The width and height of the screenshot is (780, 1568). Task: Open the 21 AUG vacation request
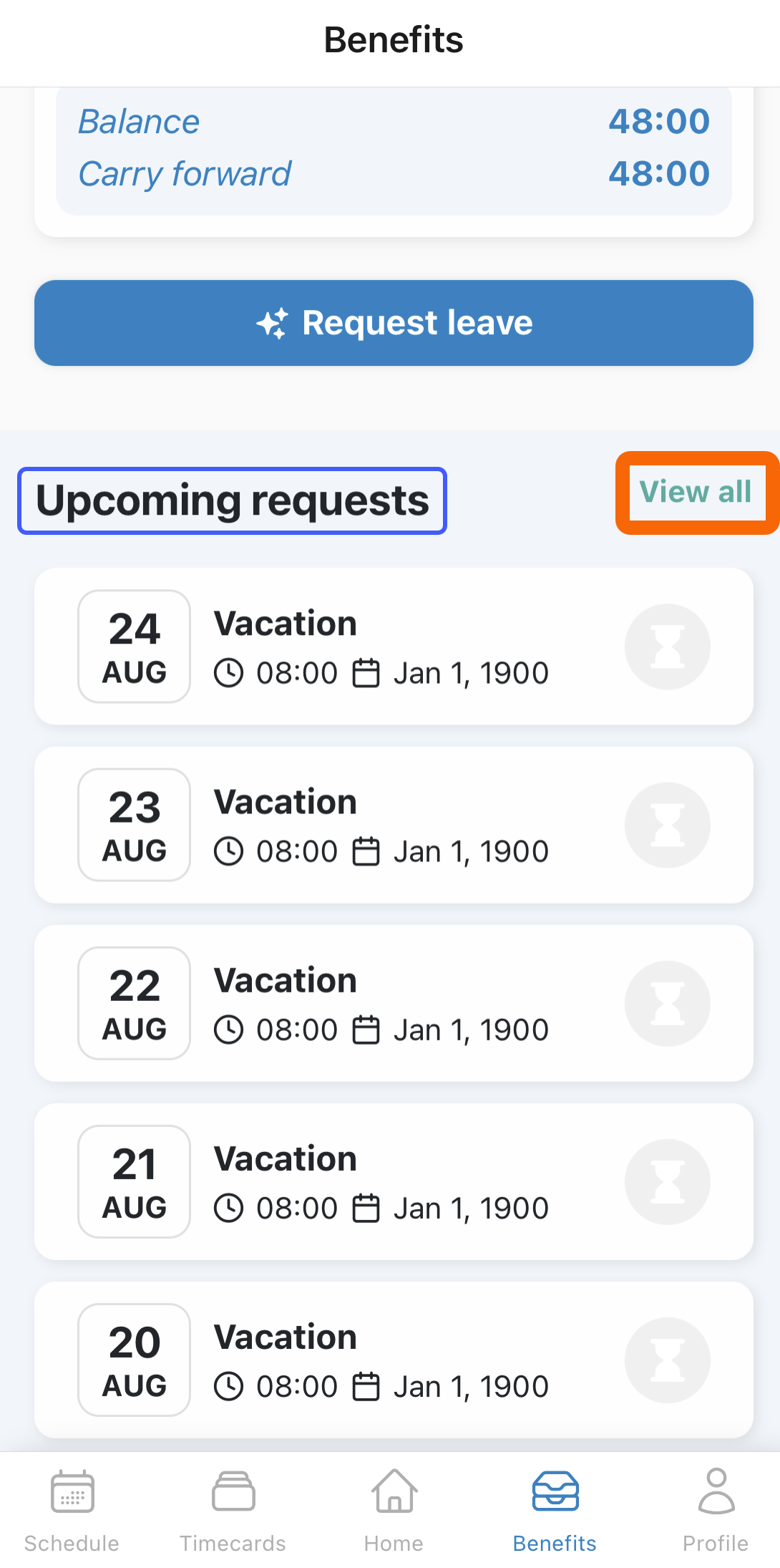(x=394, y=1181)
